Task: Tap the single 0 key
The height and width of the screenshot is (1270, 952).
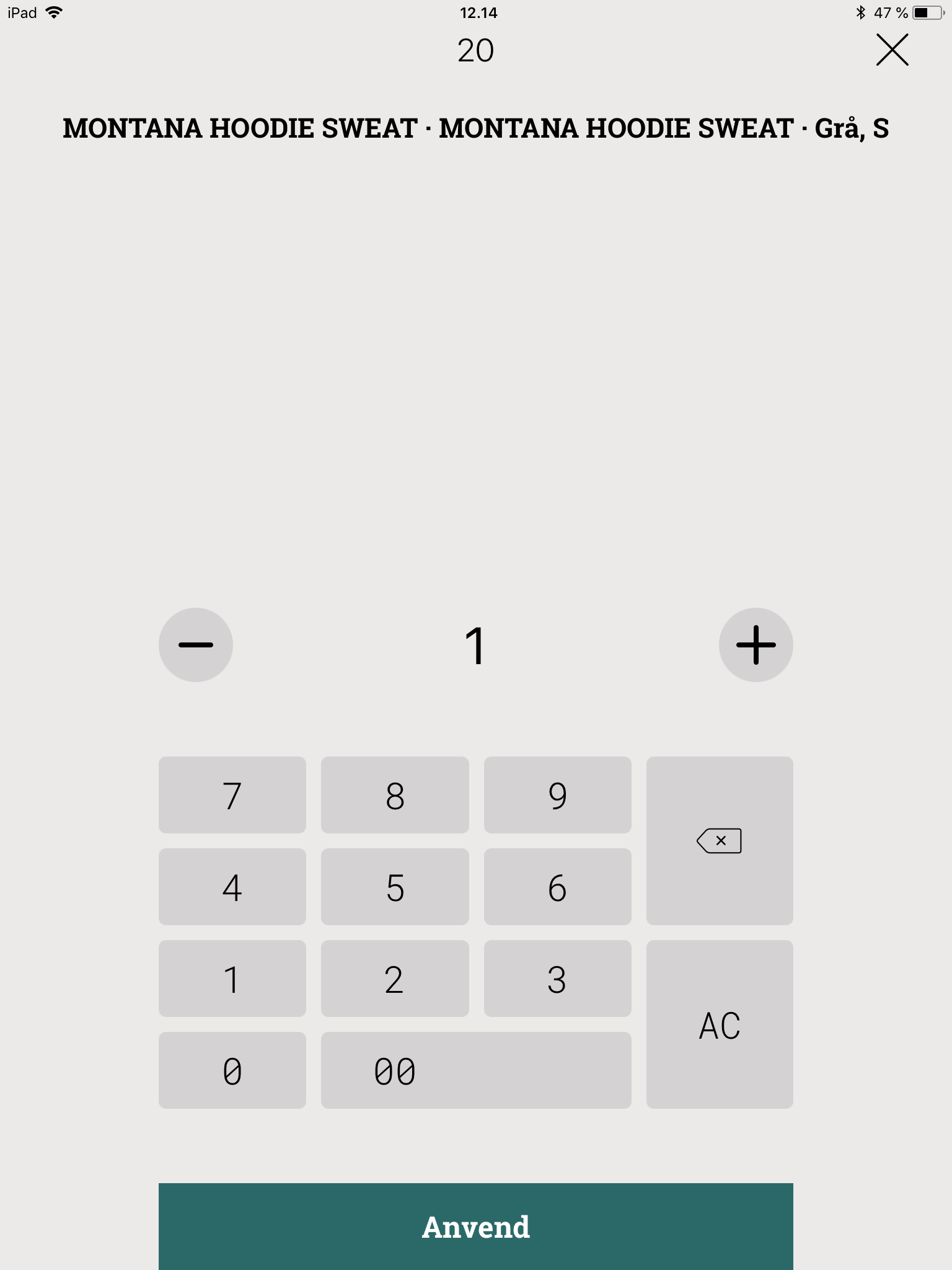Action: coord(232,1070)
